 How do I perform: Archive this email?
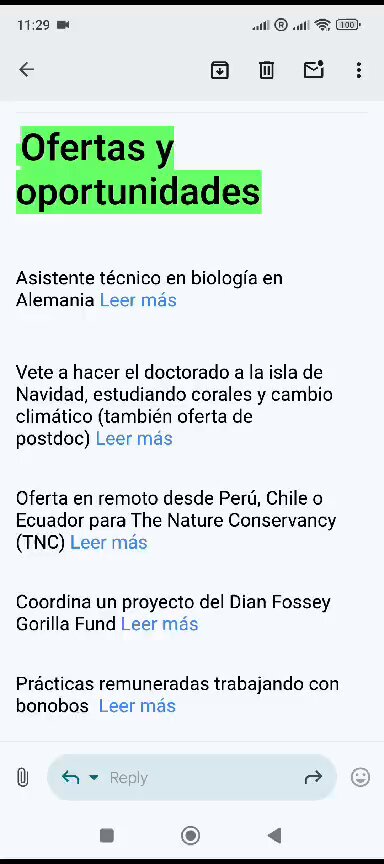(220, 70)
